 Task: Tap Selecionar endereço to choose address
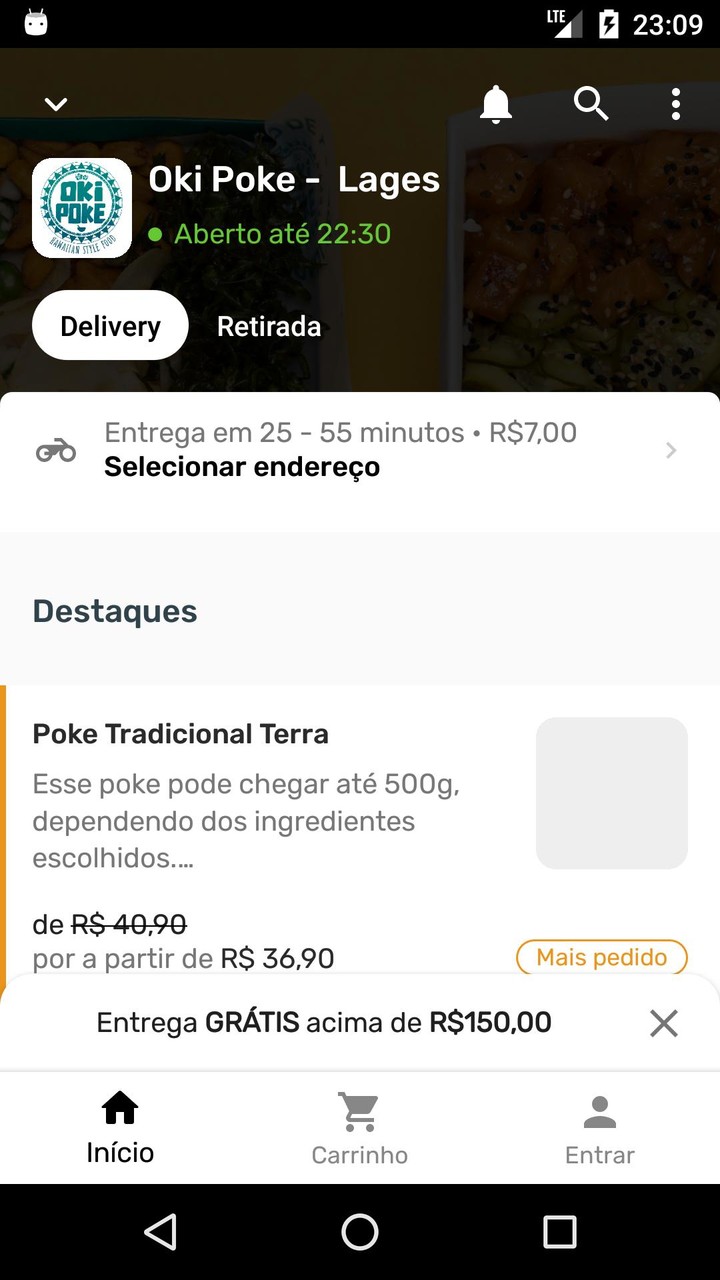tap(242, 467)
